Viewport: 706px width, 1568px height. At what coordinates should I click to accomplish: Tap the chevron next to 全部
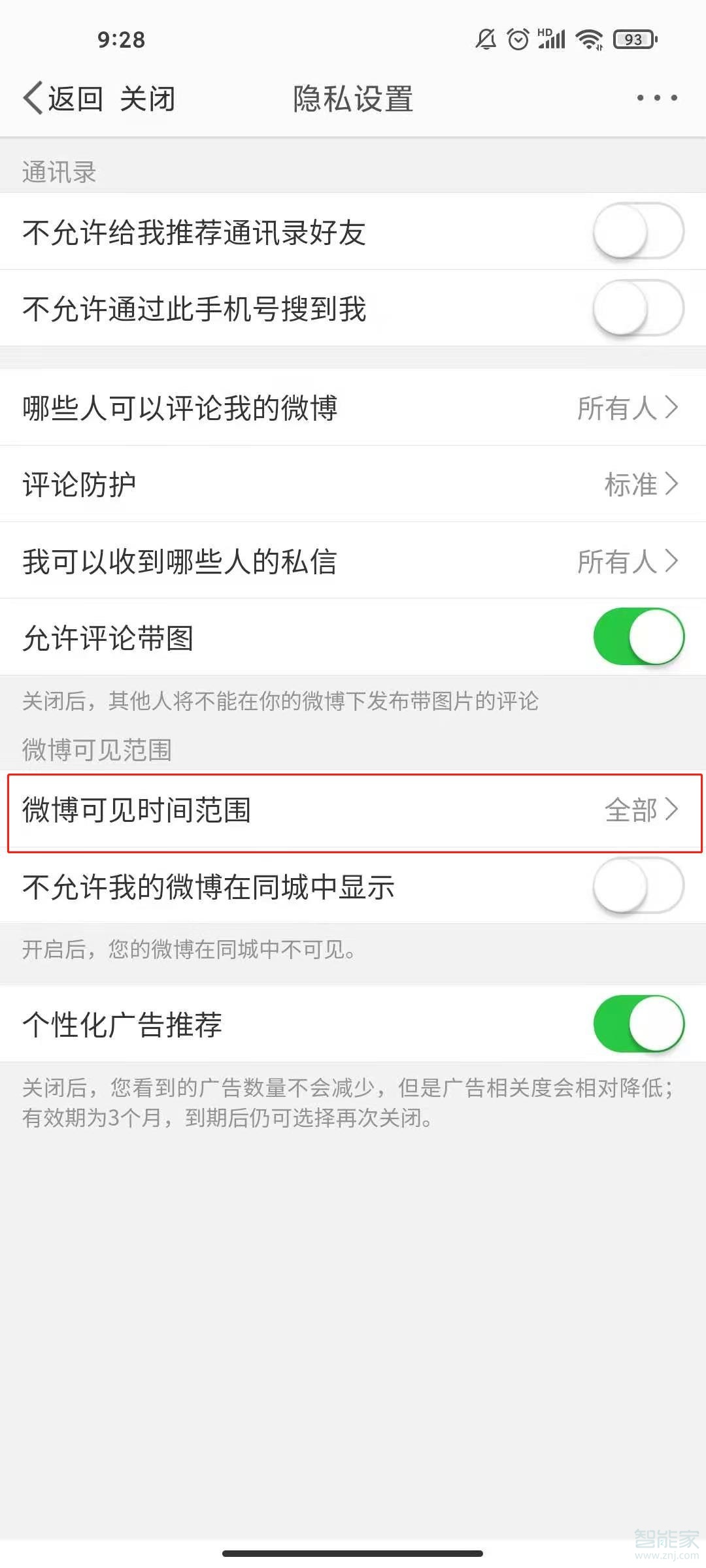point(674,811)
